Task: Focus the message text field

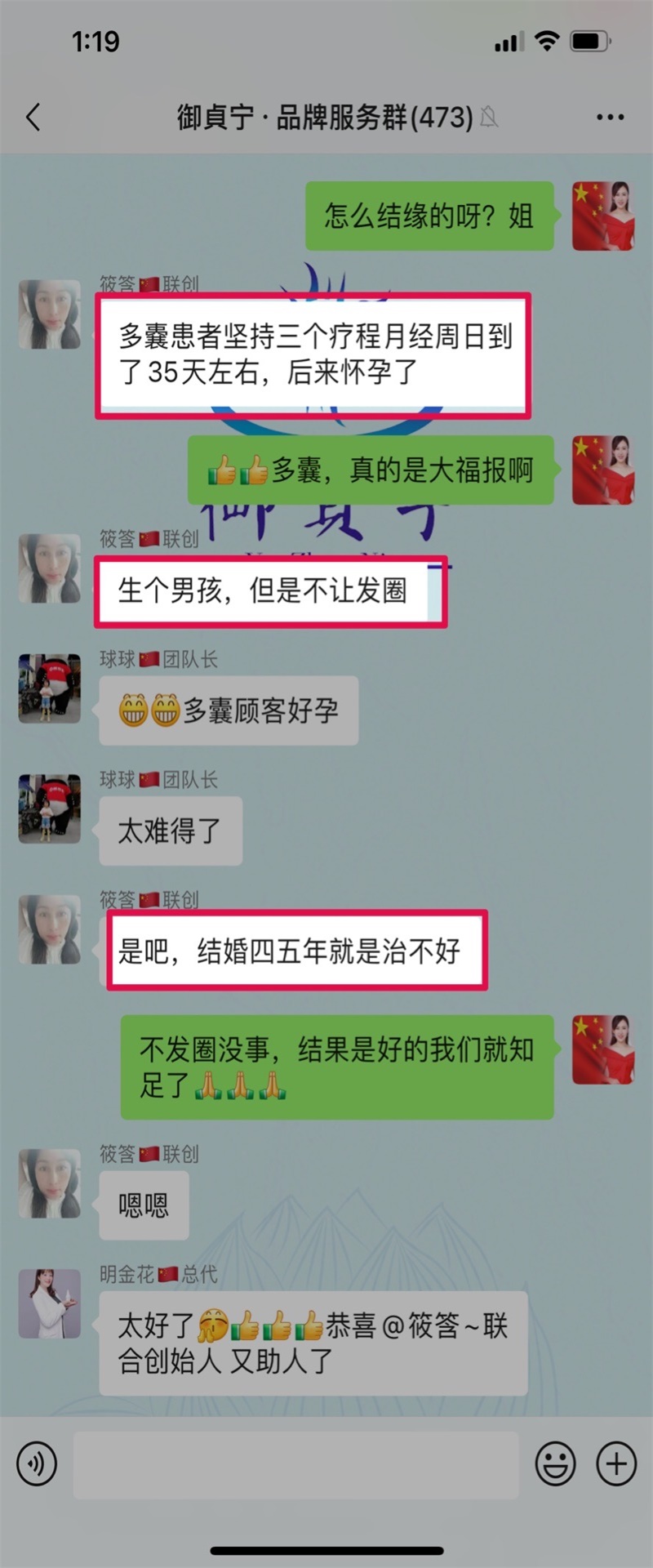Action: (295, 1464)
